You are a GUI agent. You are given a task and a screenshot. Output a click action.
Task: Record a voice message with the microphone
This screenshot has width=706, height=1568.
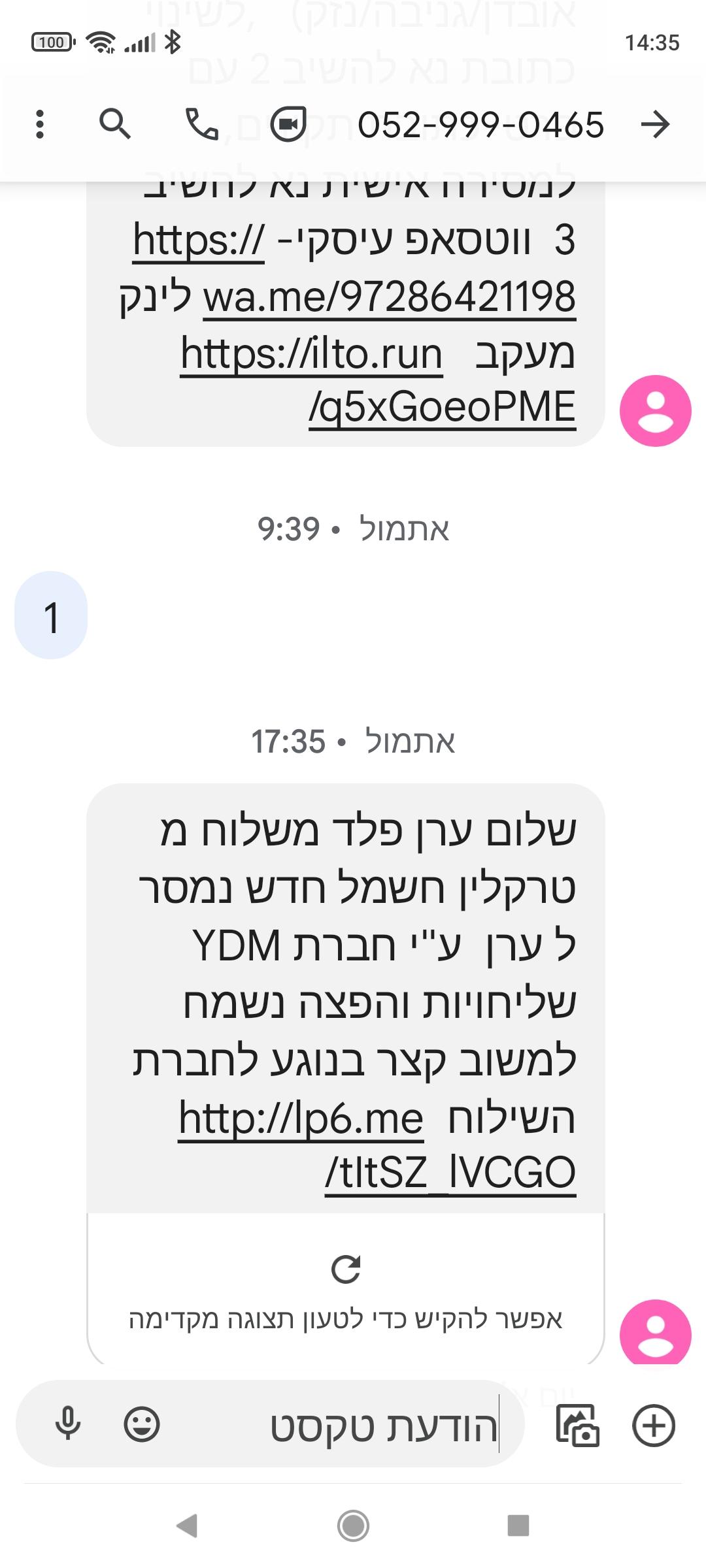pos(68,1426)
